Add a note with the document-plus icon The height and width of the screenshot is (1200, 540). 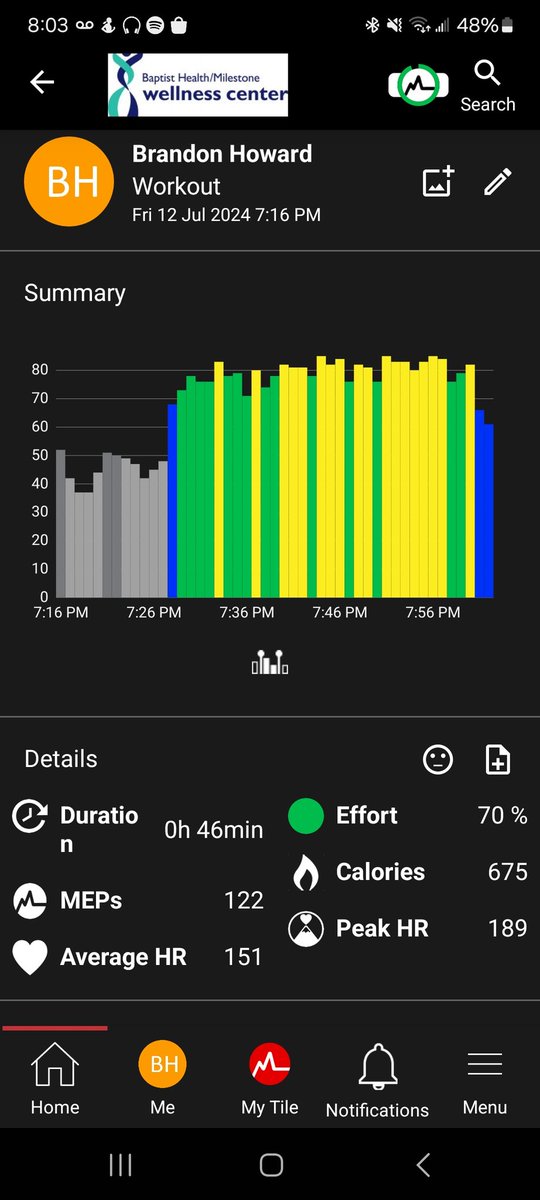497,760
